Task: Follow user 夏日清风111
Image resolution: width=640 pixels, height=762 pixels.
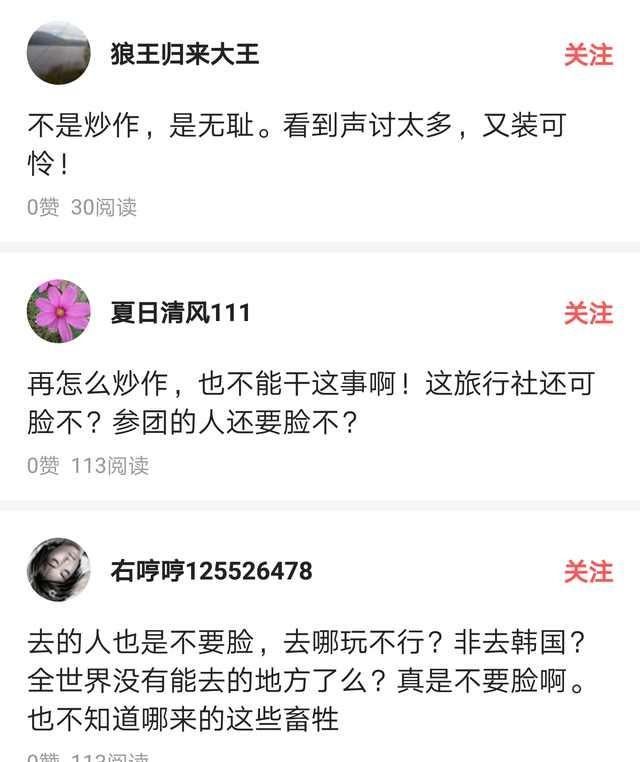Action: coord(588,313)
